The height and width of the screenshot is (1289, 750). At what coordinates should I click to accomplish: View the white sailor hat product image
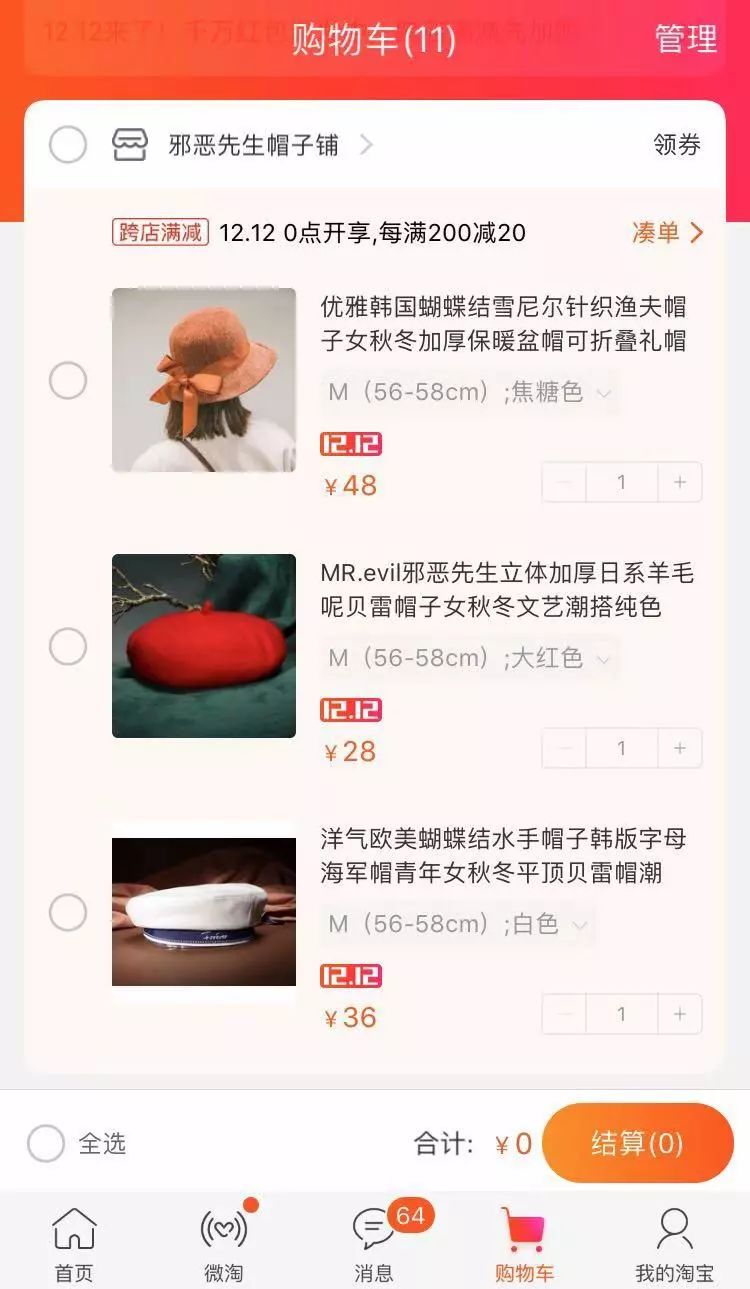pyautogui.click(x=205, y=910)
